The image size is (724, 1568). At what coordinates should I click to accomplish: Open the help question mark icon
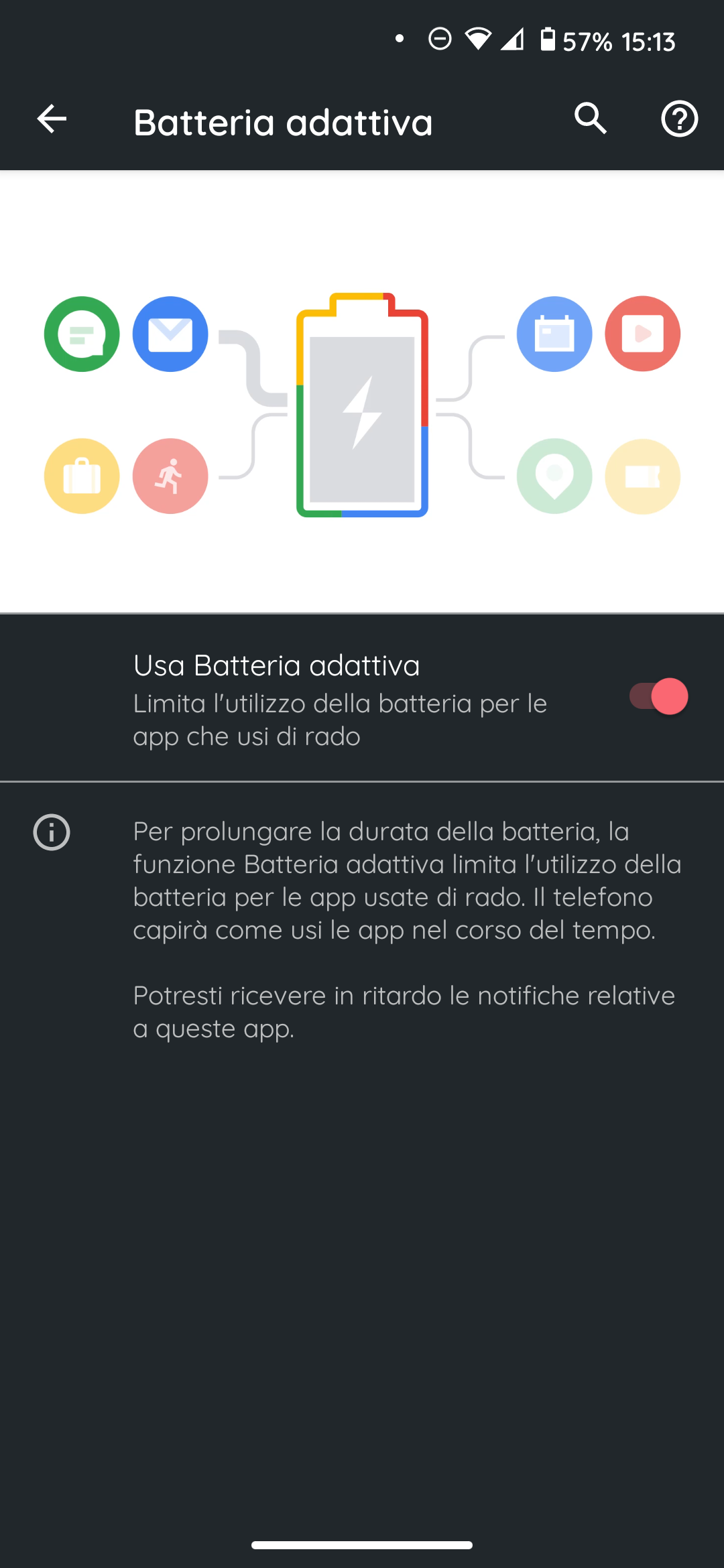point(679,119)
